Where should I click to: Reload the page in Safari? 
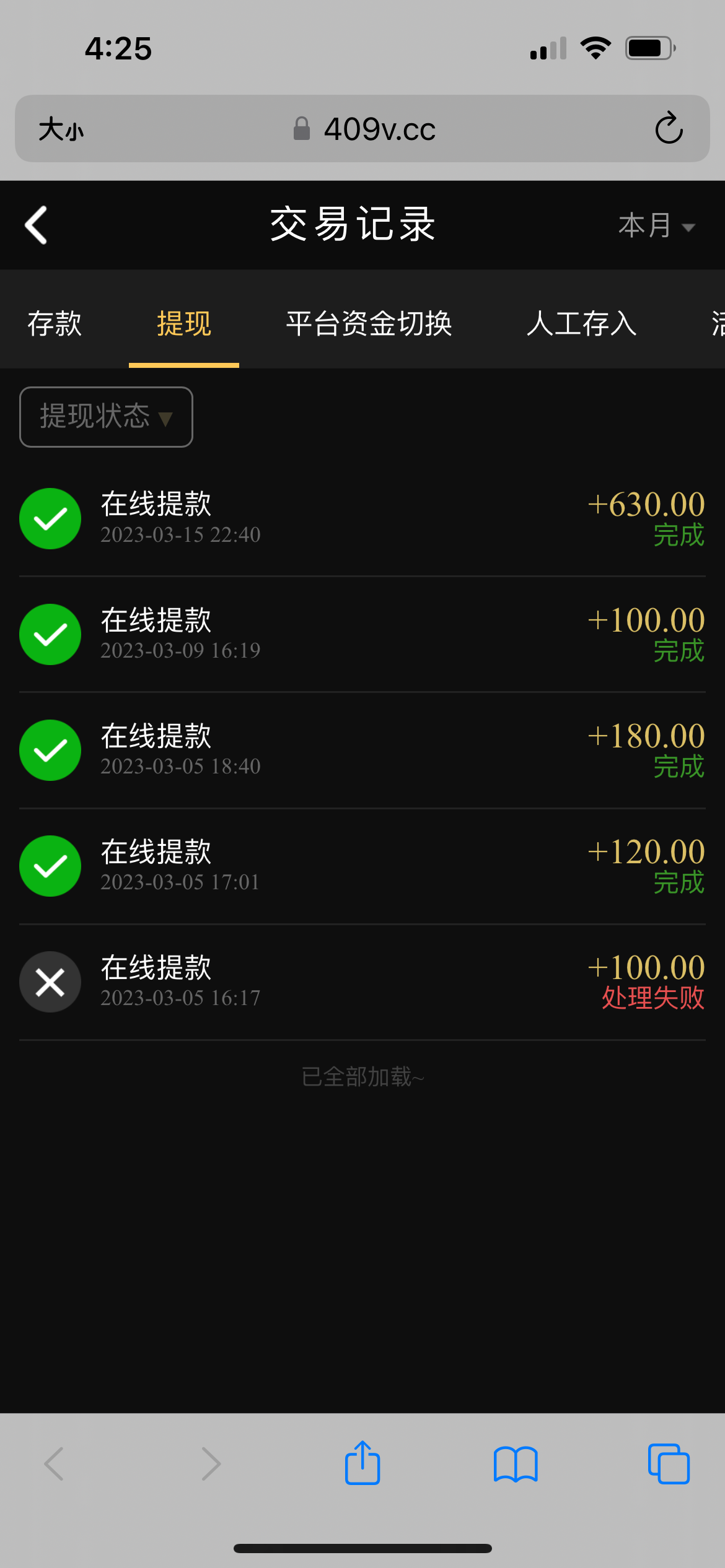coord(669,129)
